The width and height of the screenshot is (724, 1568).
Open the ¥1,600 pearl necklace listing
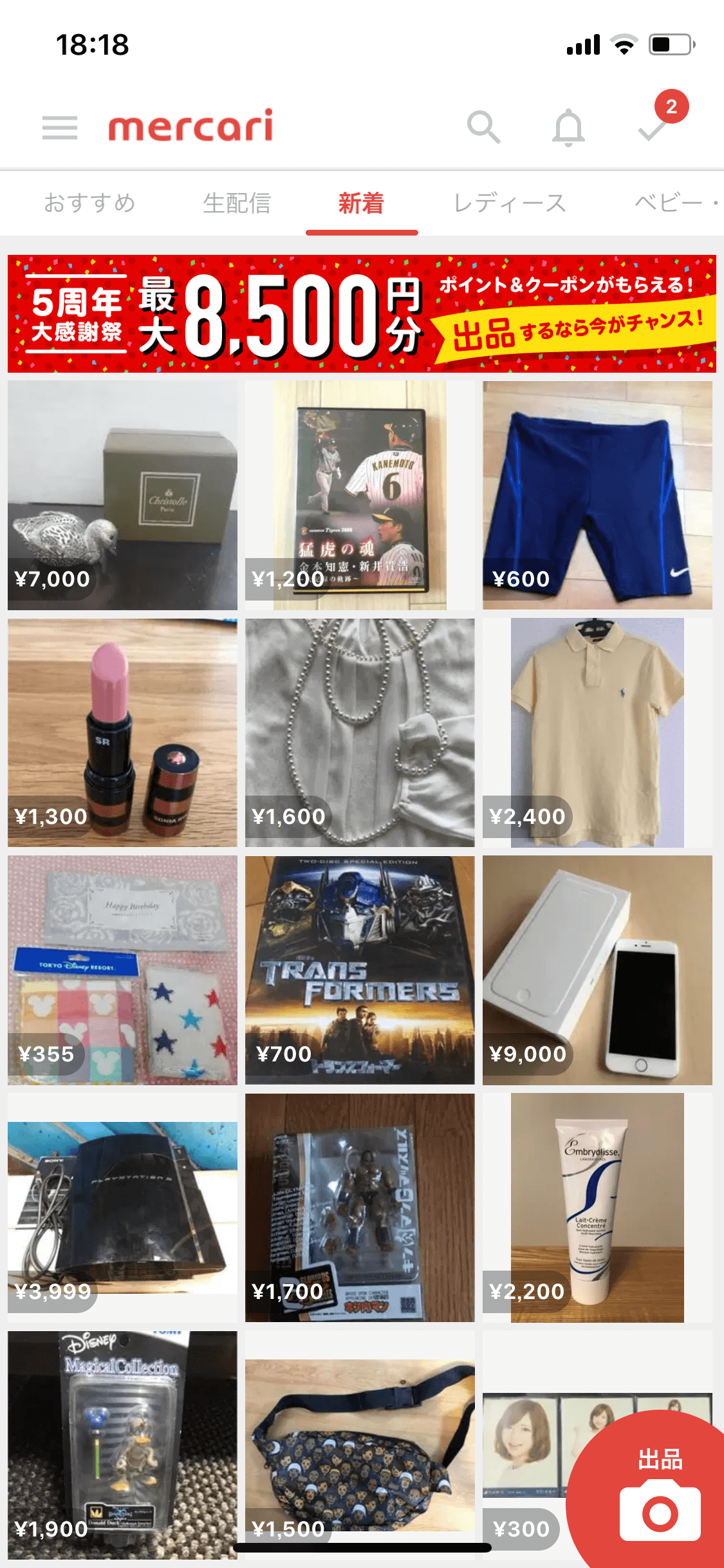(x=360, y=733)
